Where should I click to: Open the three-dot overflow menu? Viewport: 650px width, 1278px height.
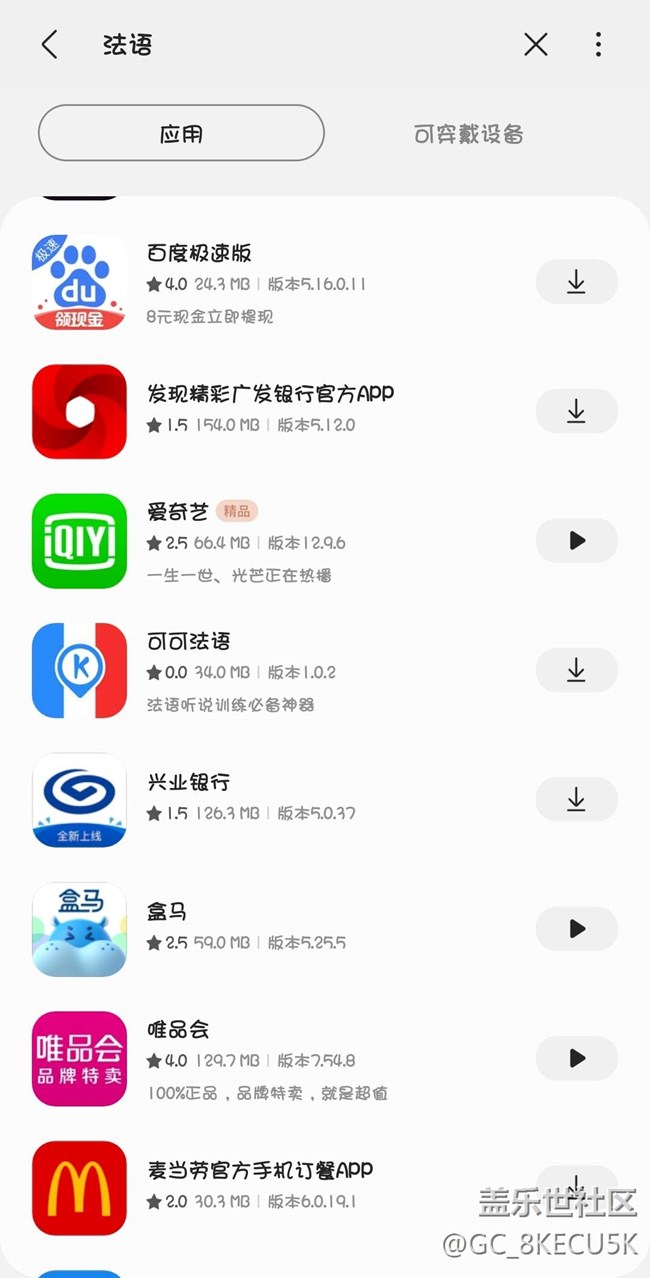coord(598,45)
